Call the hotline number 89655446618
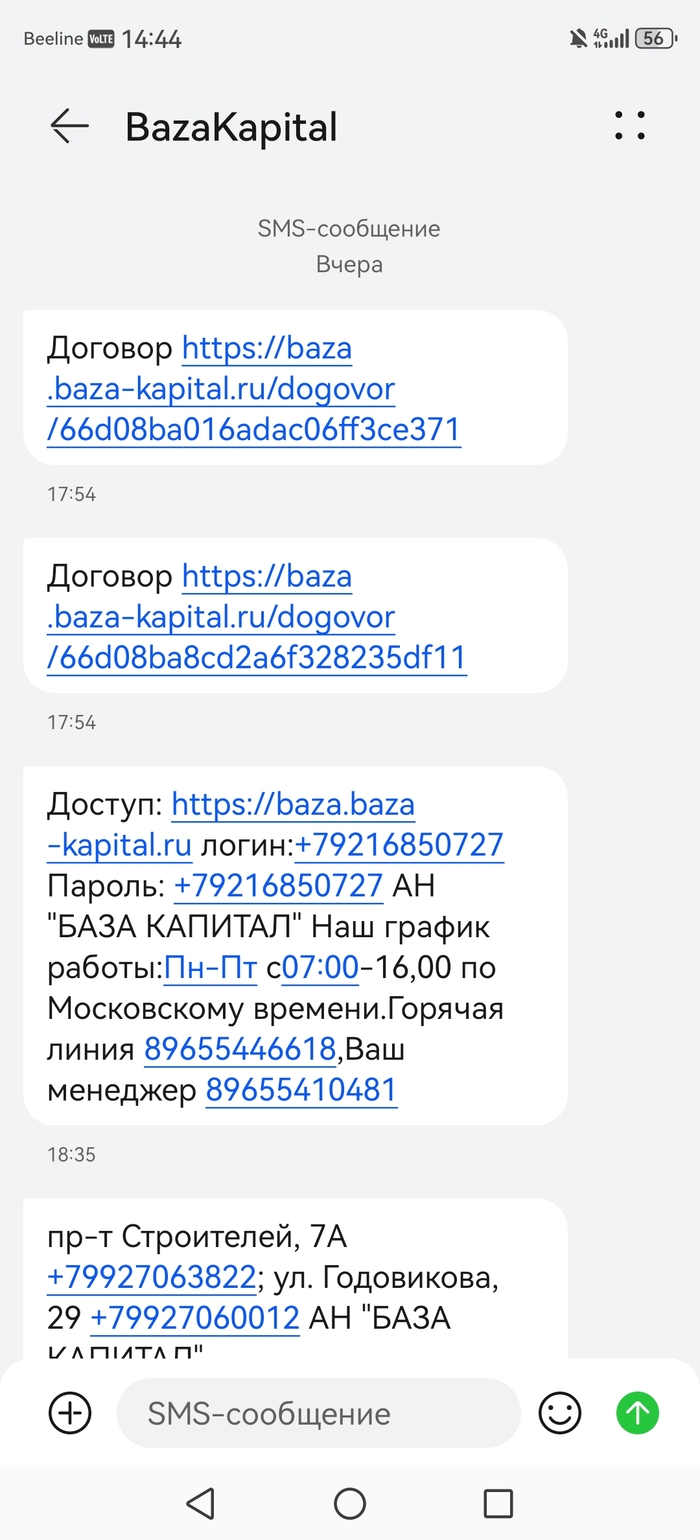The height and width of the screenshot is (1540, 700). click(x=239, y=1050)
